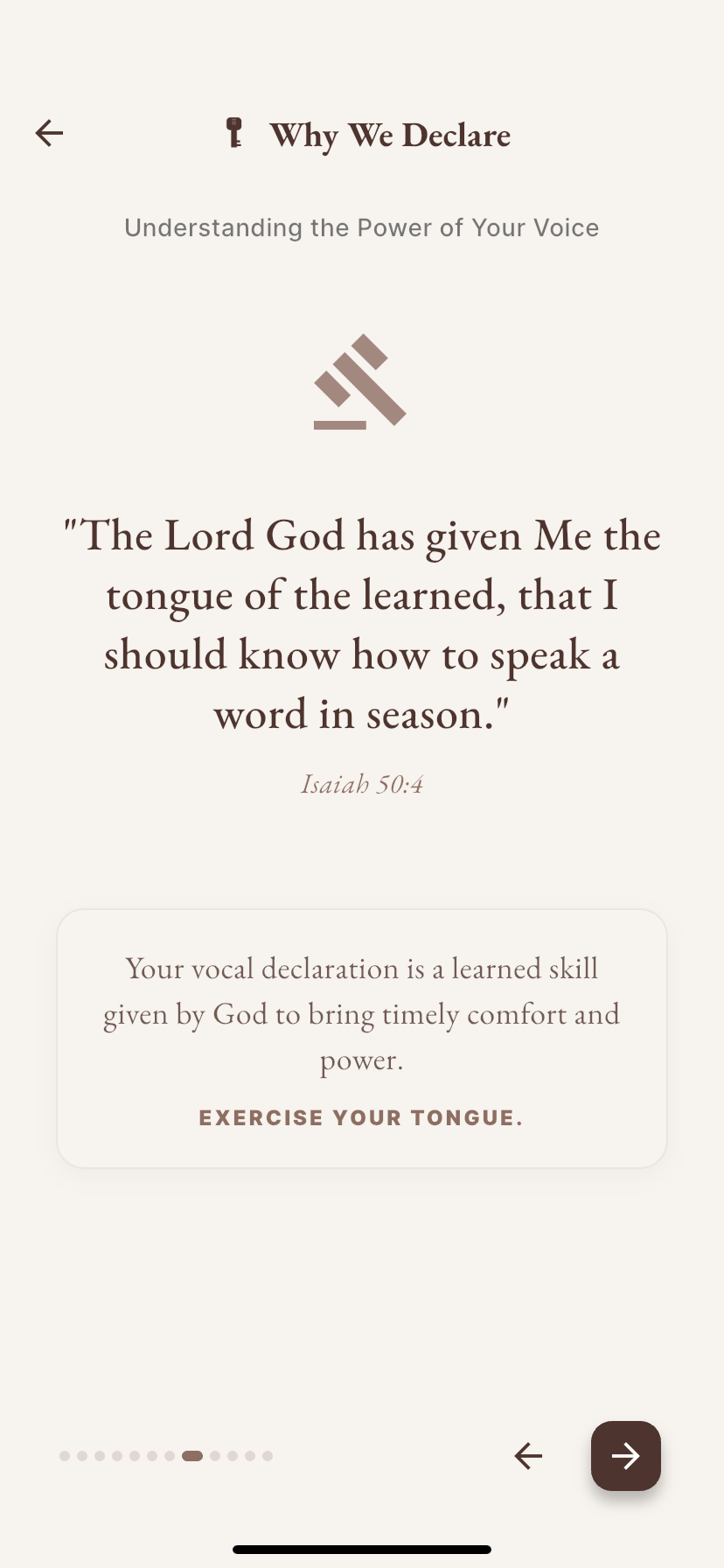
Task: Go back using the top-left arrow
Action: coord(49,133)
